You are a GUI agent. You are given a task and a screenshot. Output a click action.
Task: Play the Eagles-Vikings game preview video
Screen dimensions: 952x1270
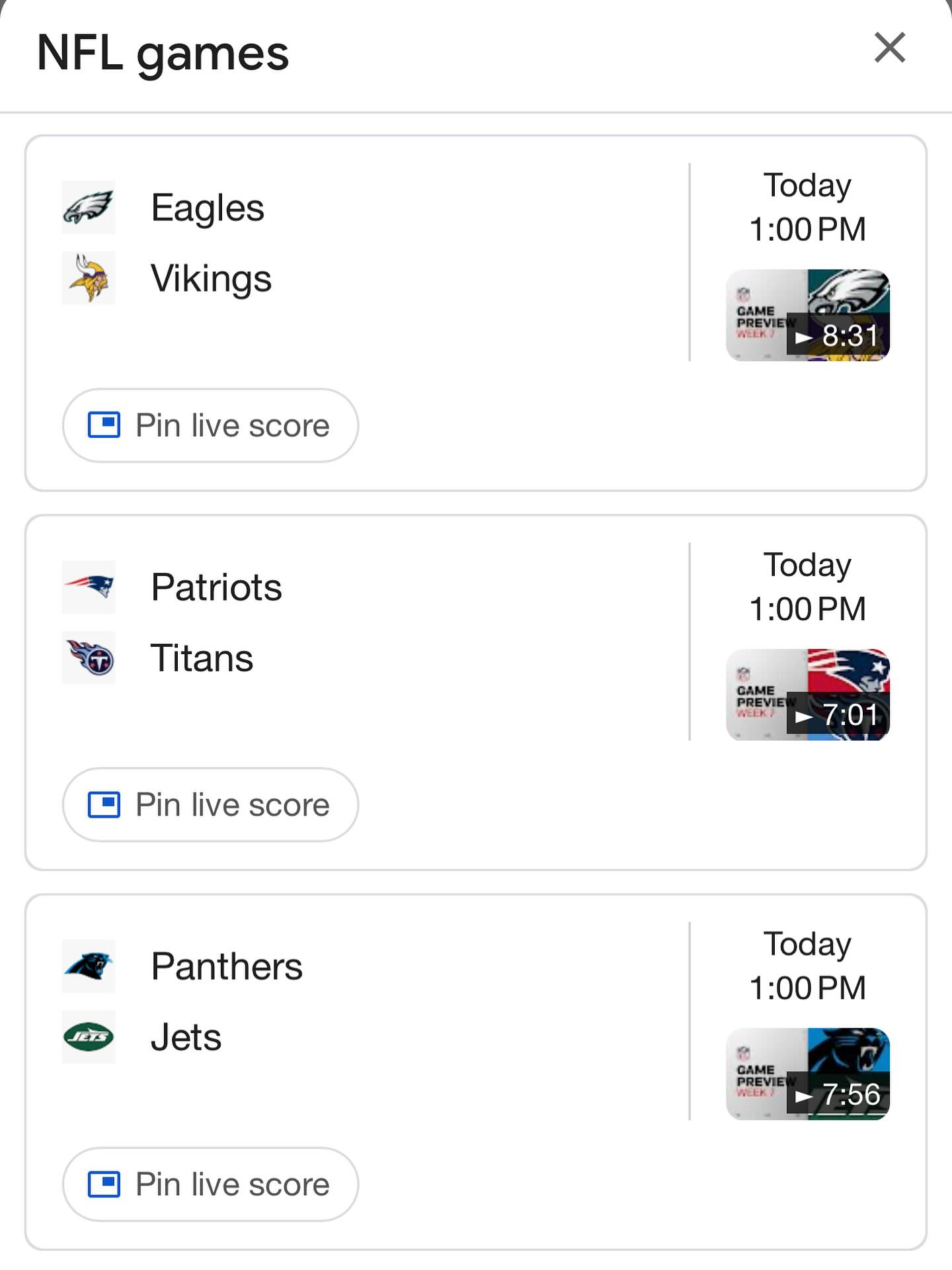coord(807,316)
